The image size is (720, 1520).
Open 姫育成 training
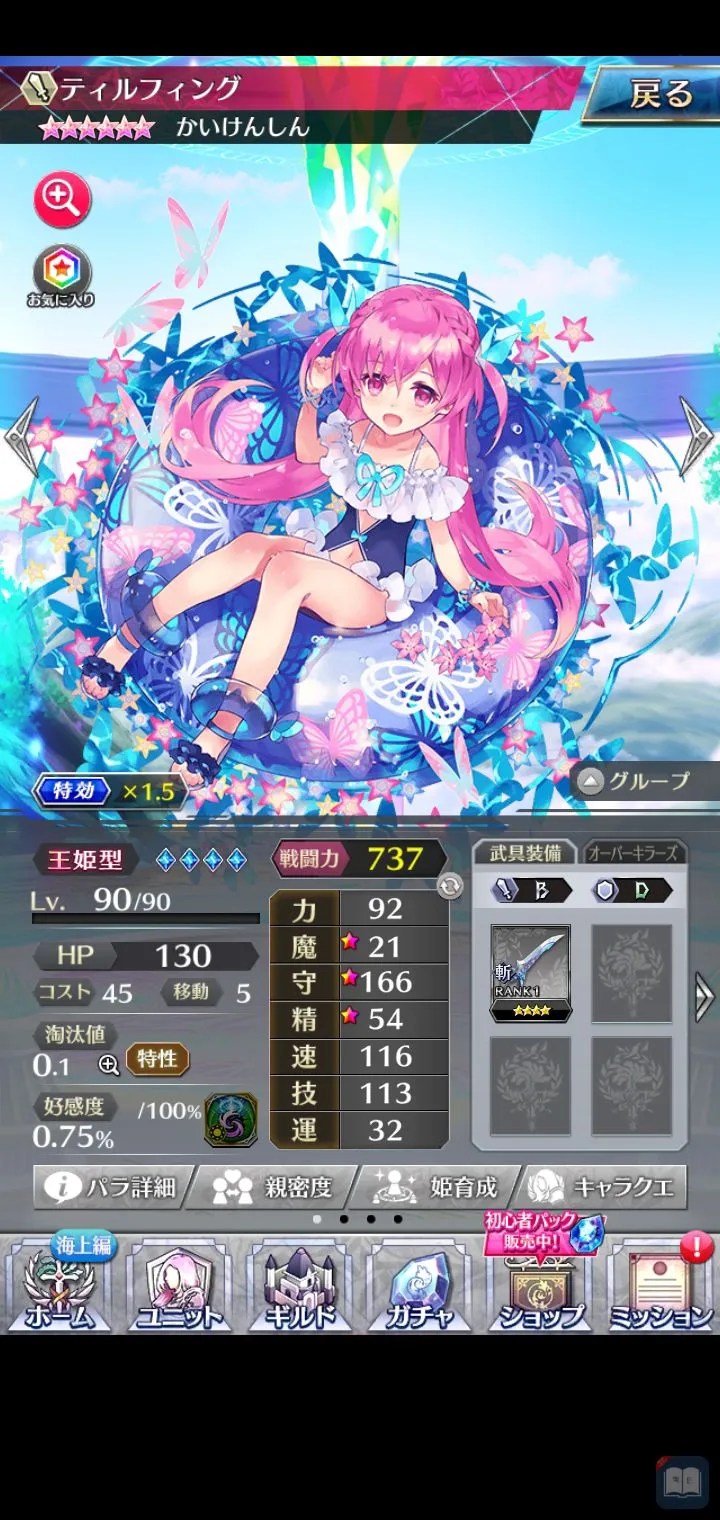(436, 1187)
